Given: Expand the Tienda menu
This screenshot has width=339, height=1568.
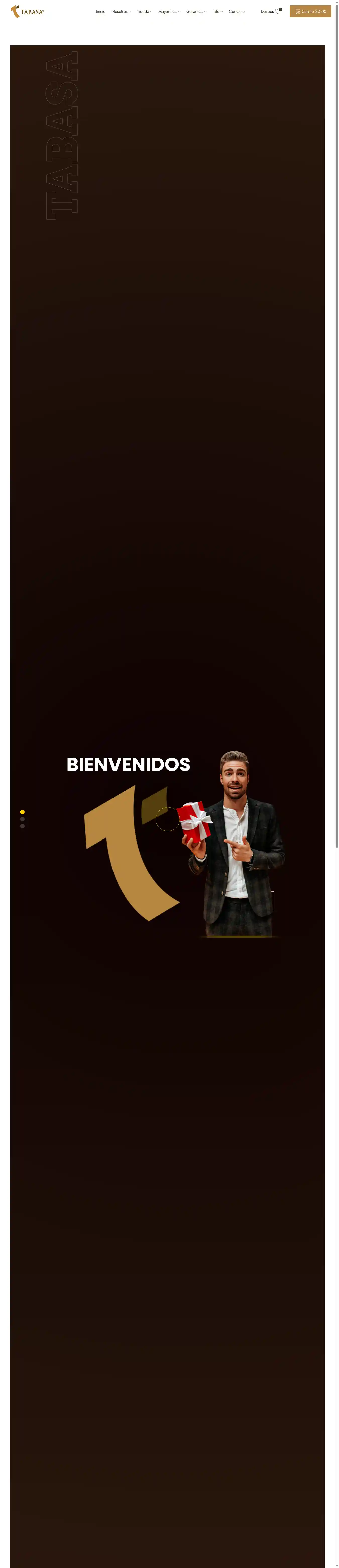Looking at the screenshot, I should (144, 12).
